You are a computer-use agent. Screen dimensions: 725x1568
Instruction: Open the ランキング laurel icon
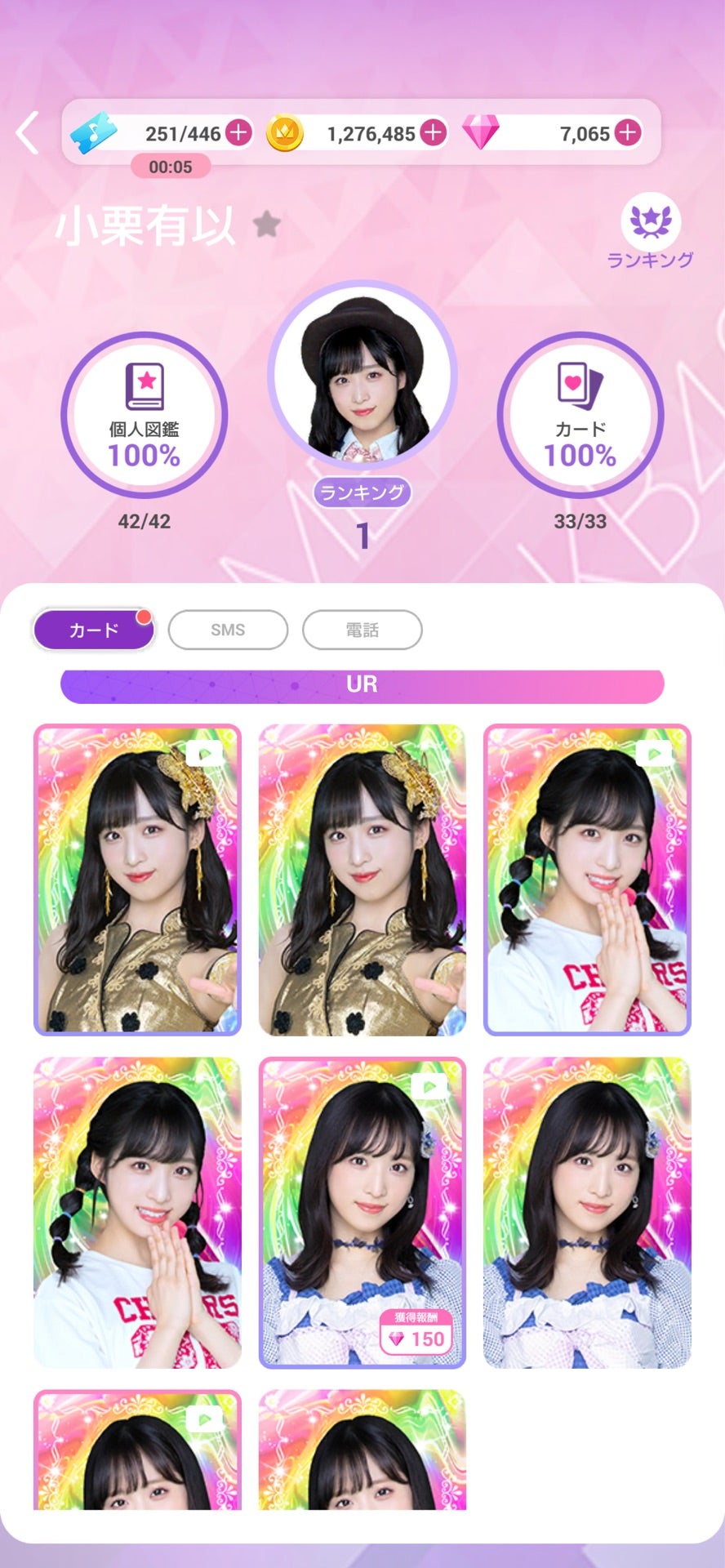[650, 223]
